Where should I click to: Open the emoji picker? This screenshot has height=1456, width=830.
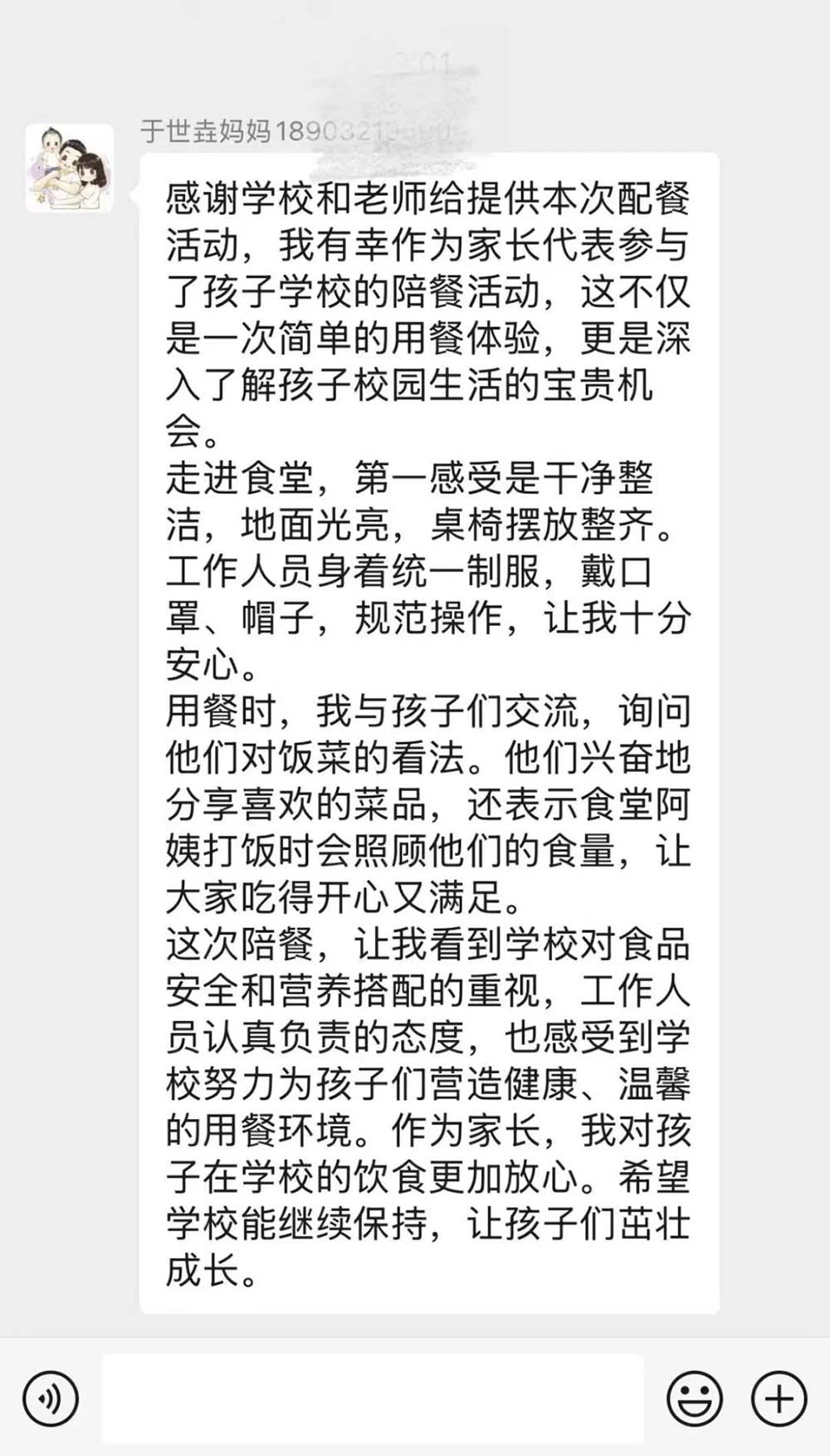694,1399
